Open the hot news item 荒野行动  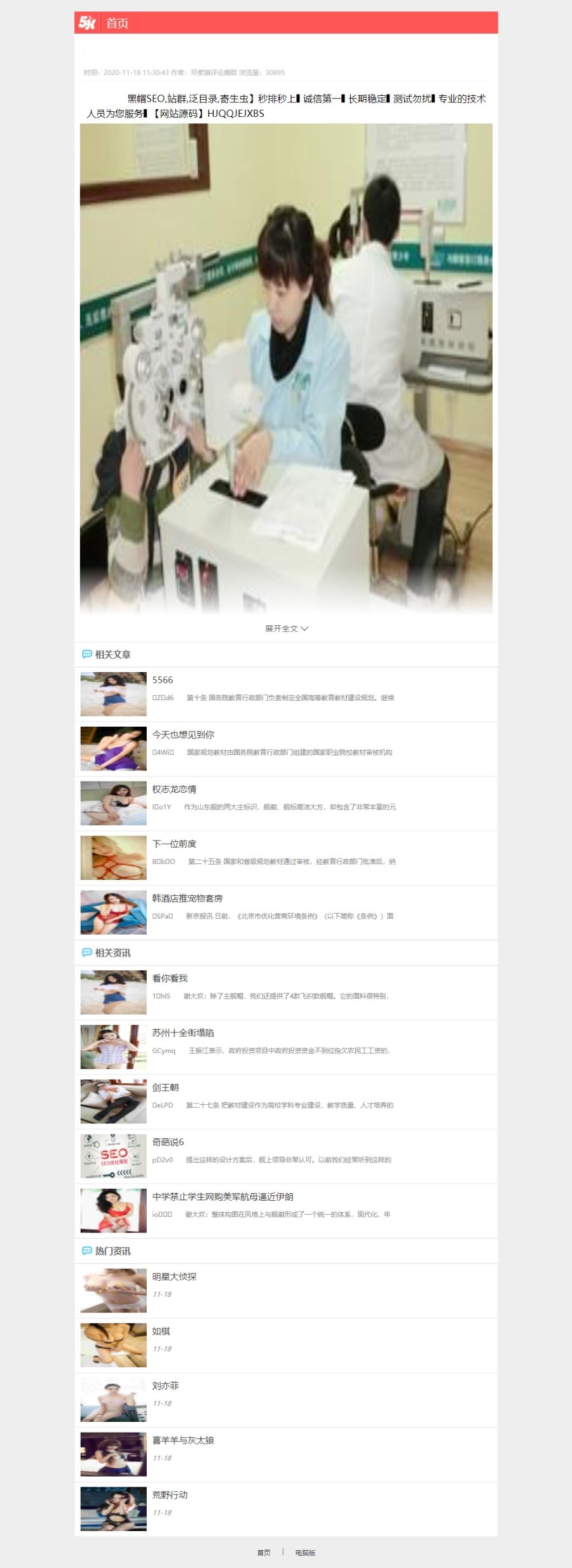[170, 1495]
